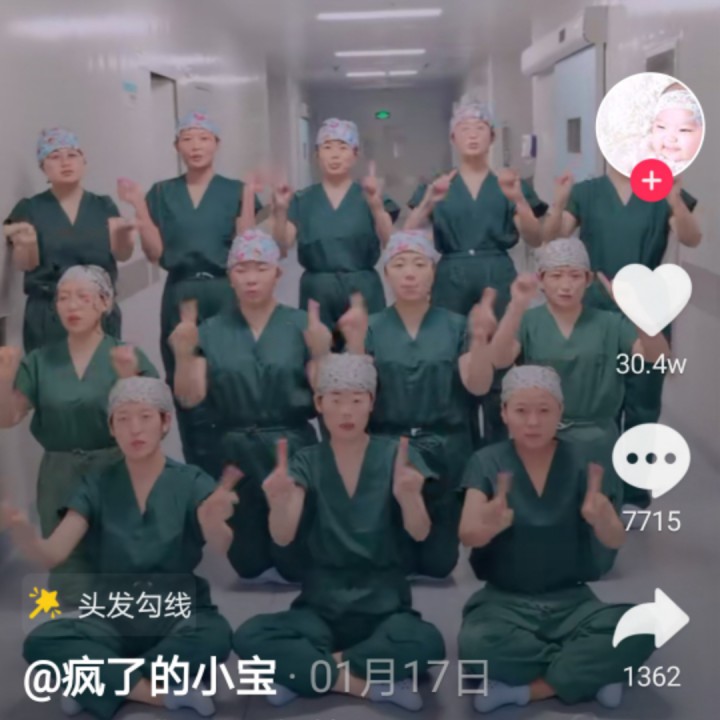720x720 pixels.
Task: Share this video using the arrow
Action: (x=651, y=622)
